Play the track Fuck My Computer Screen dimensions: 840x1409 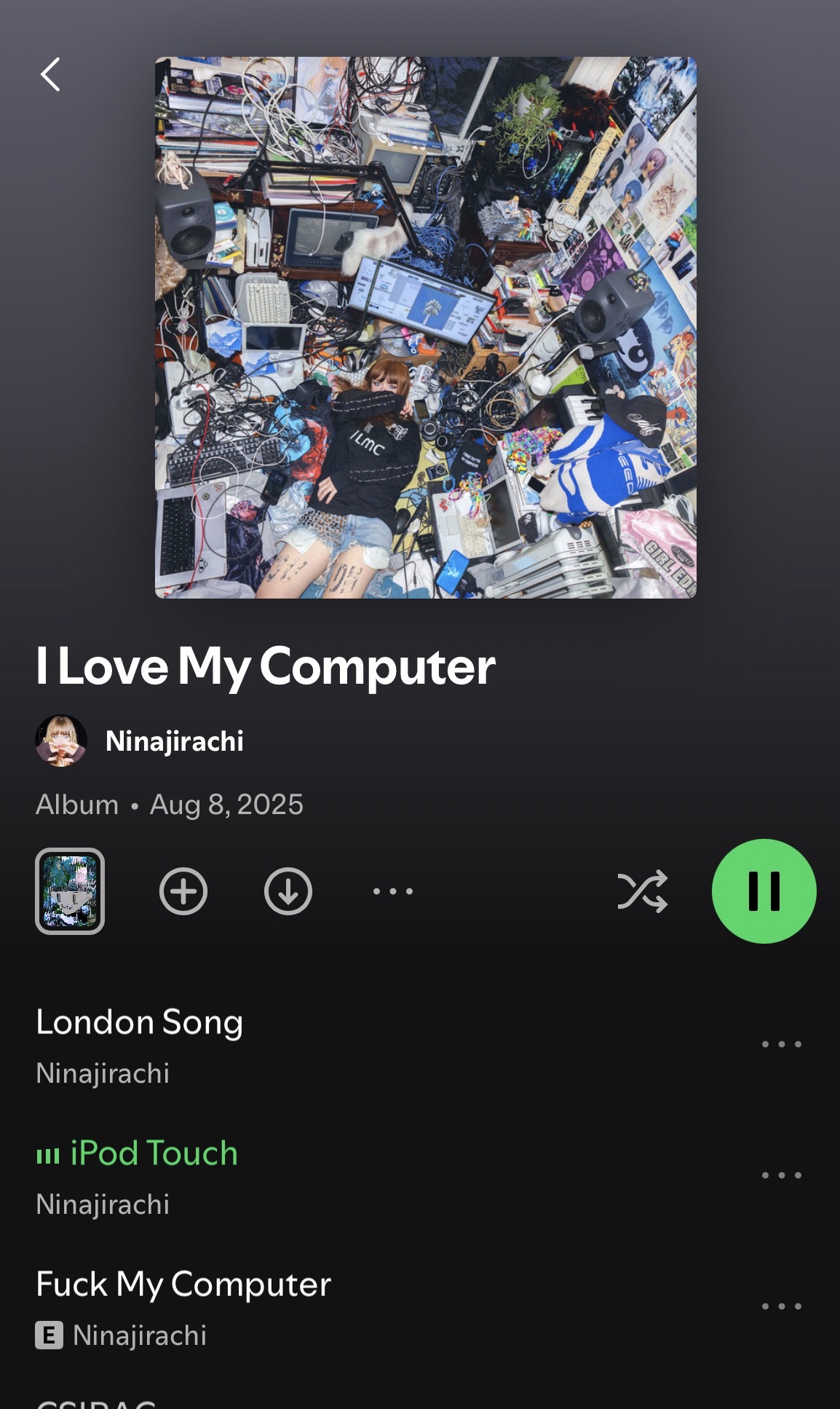183,1285
